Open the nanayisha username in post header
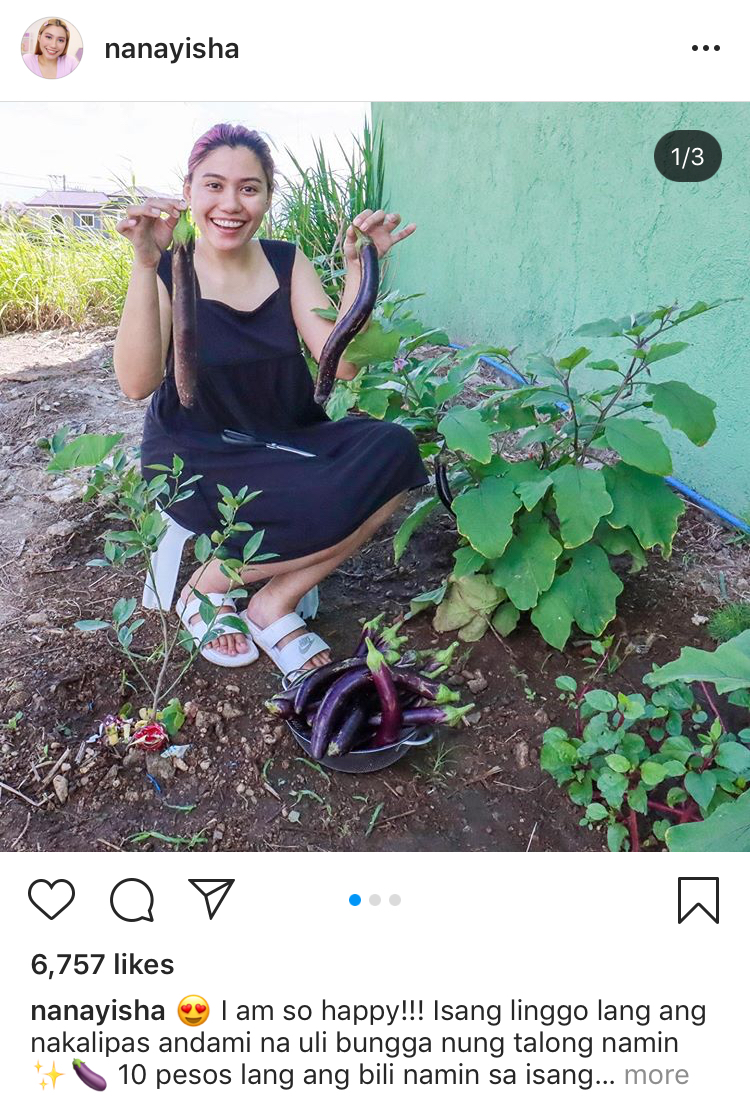This screenshot has height=1104, width=750. coord(171,49)
